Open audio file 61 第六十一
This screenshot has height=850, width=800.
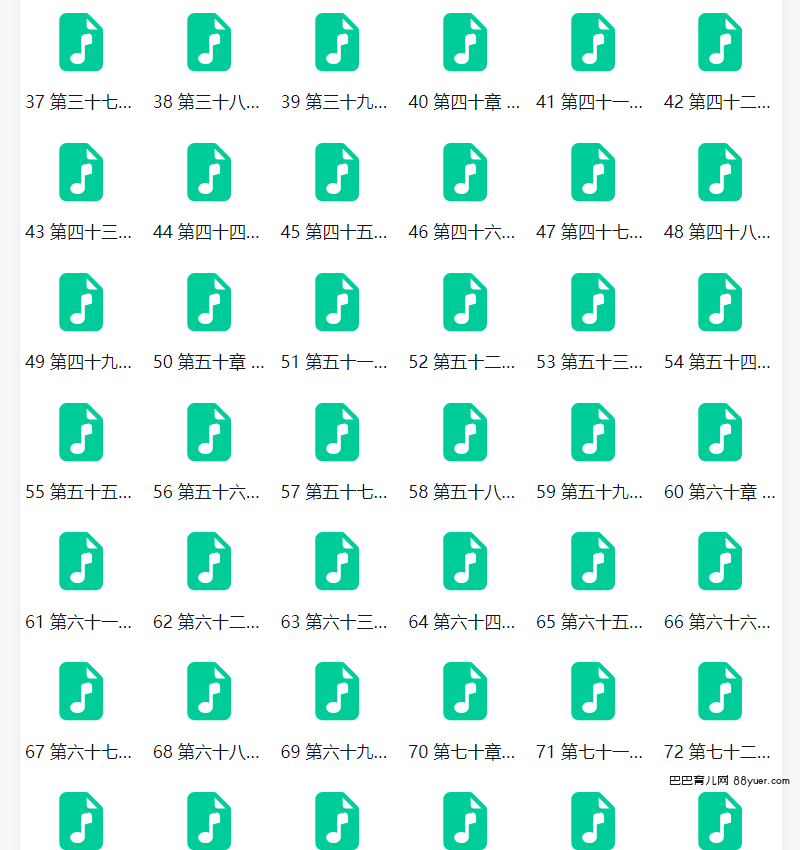tap(81, 561)
